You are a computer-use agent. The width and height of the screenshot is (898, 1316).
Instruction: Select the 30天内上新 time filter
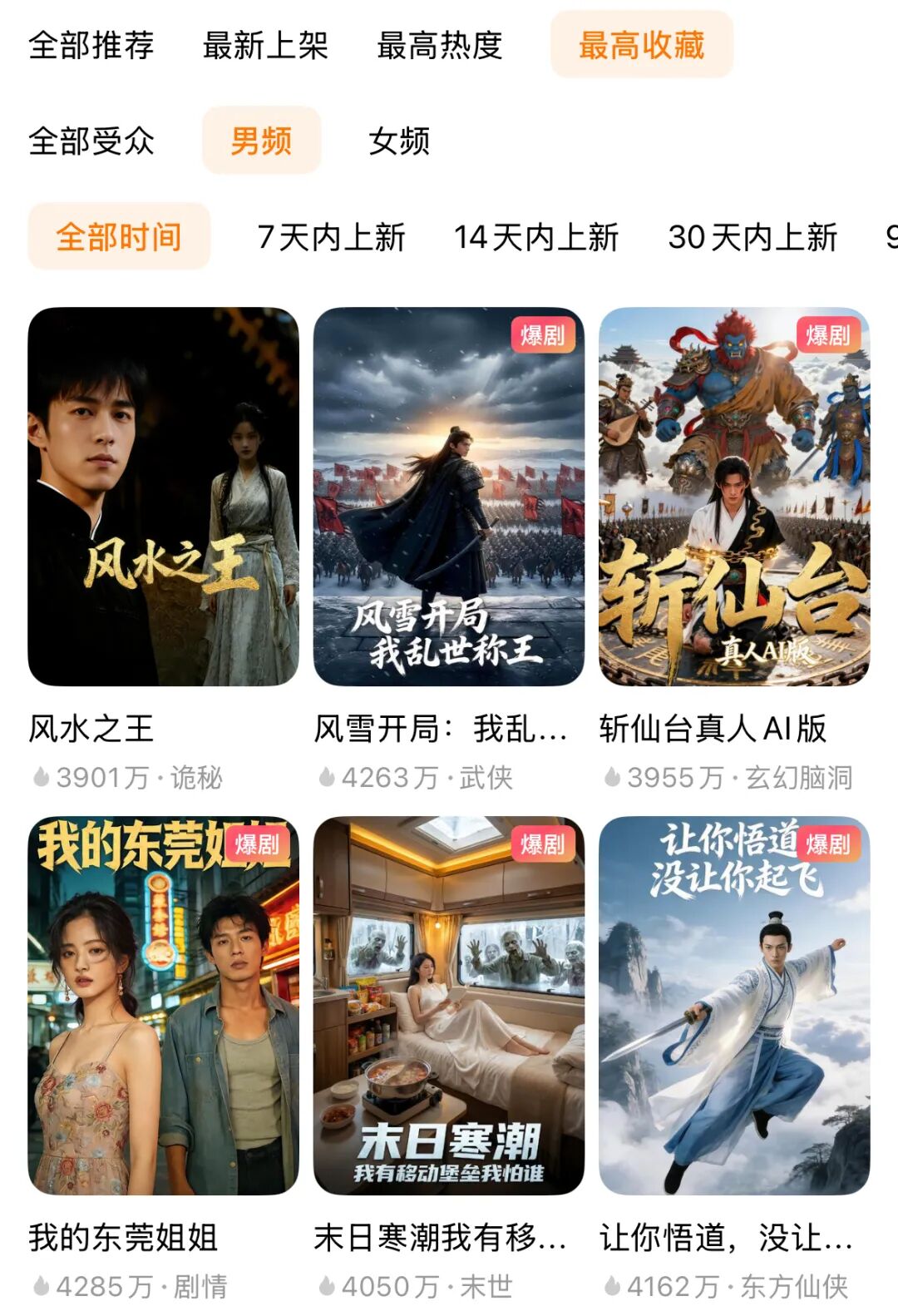click(x=753, y=237)
